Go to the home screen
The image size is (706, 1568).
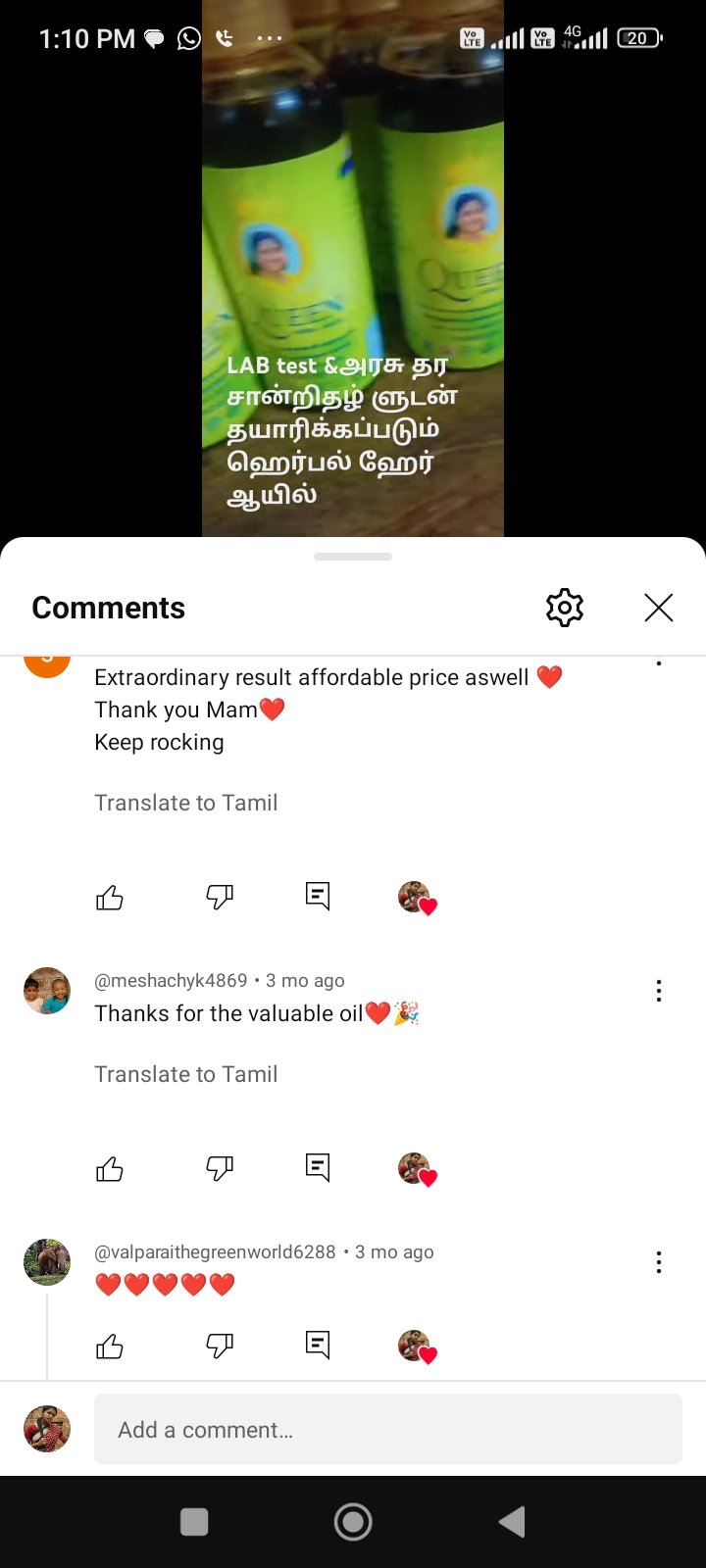point(353,1522)
